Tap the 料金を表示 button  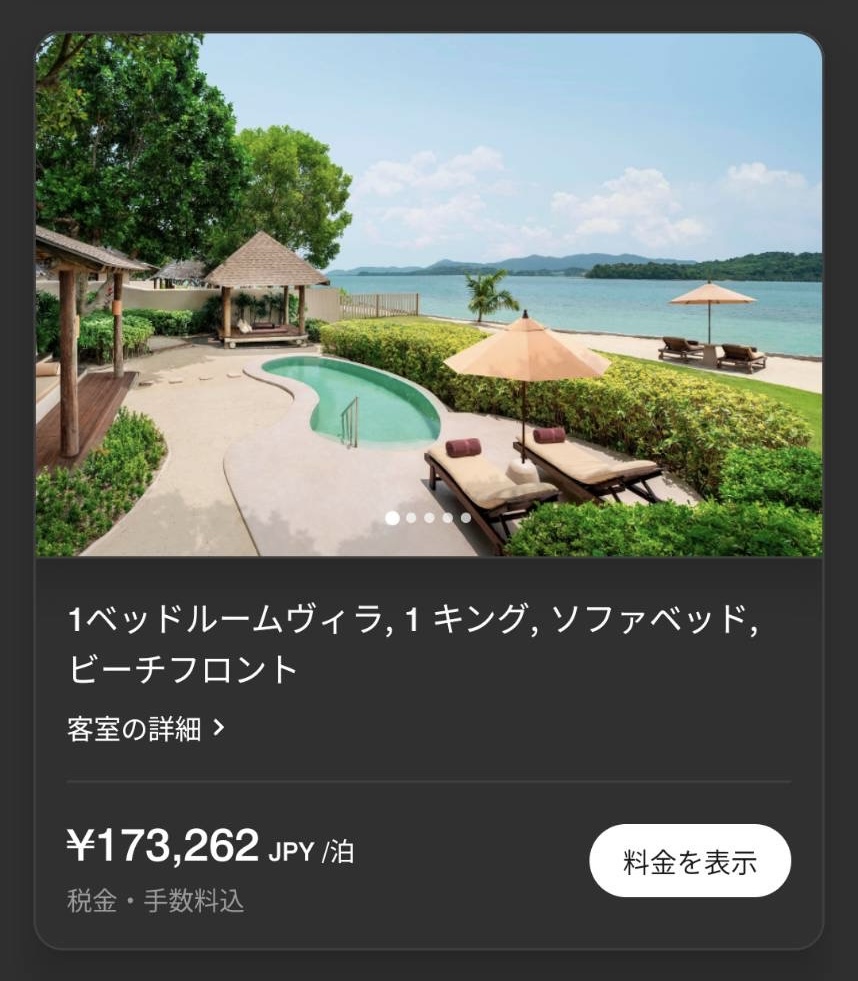pos(690,861)
